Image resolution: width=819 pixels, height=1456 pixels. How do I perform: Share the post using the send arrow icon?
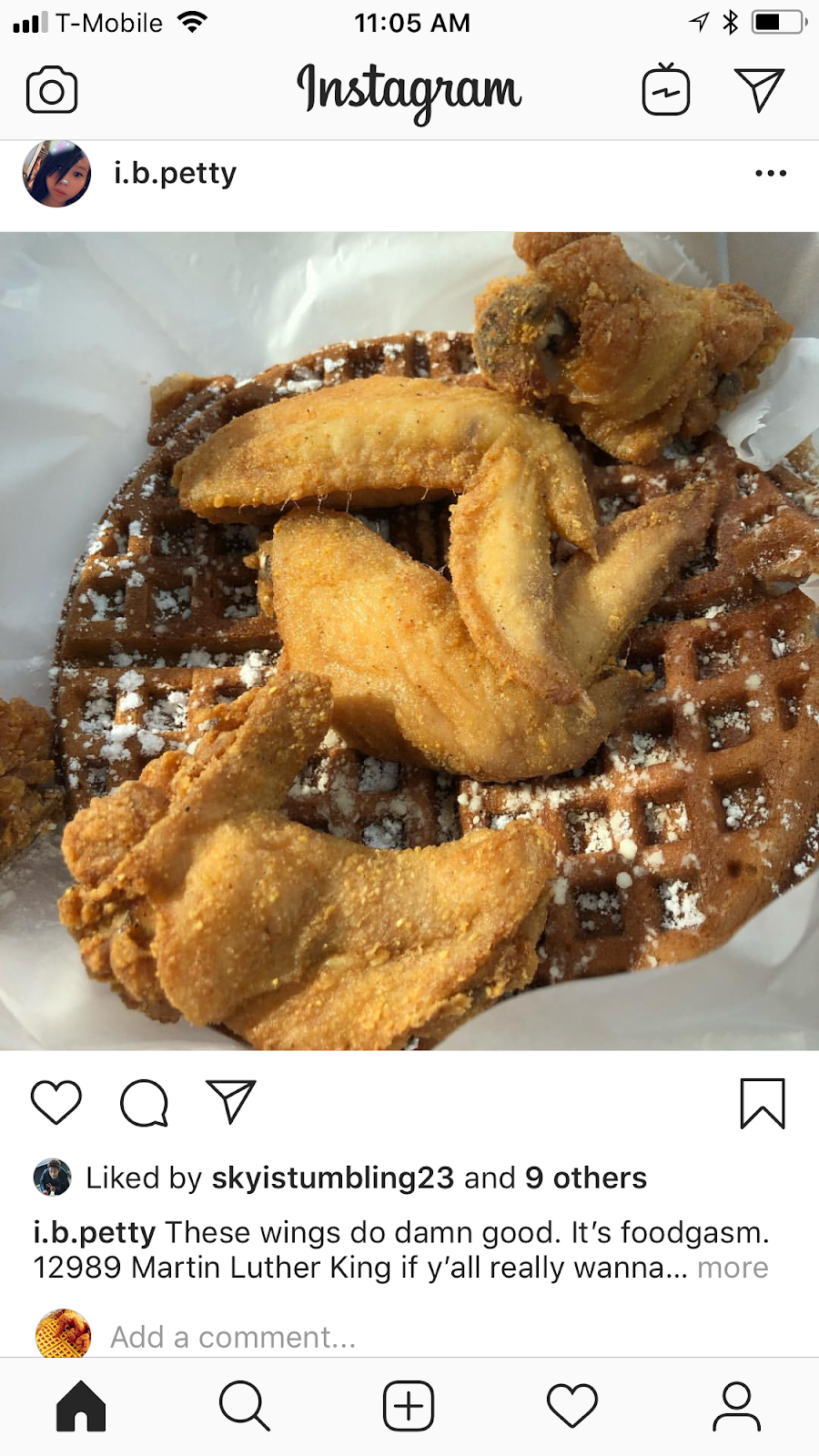pyautogui.click(x=230, y=1102)
